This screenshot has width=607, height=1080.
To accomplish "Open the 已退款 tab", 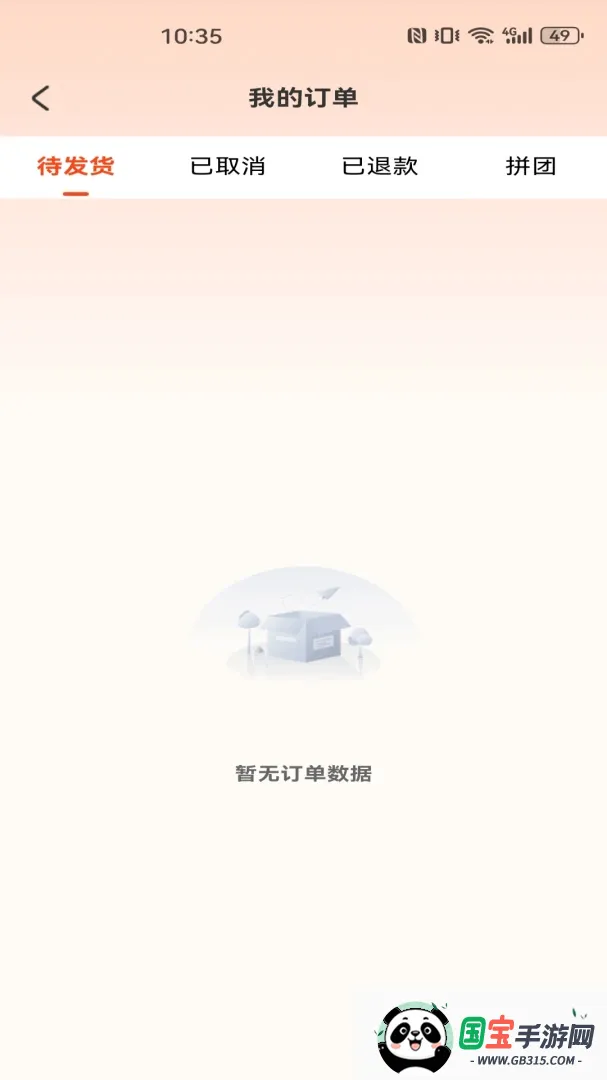I will pyautogui.click(x=380, y=166).
